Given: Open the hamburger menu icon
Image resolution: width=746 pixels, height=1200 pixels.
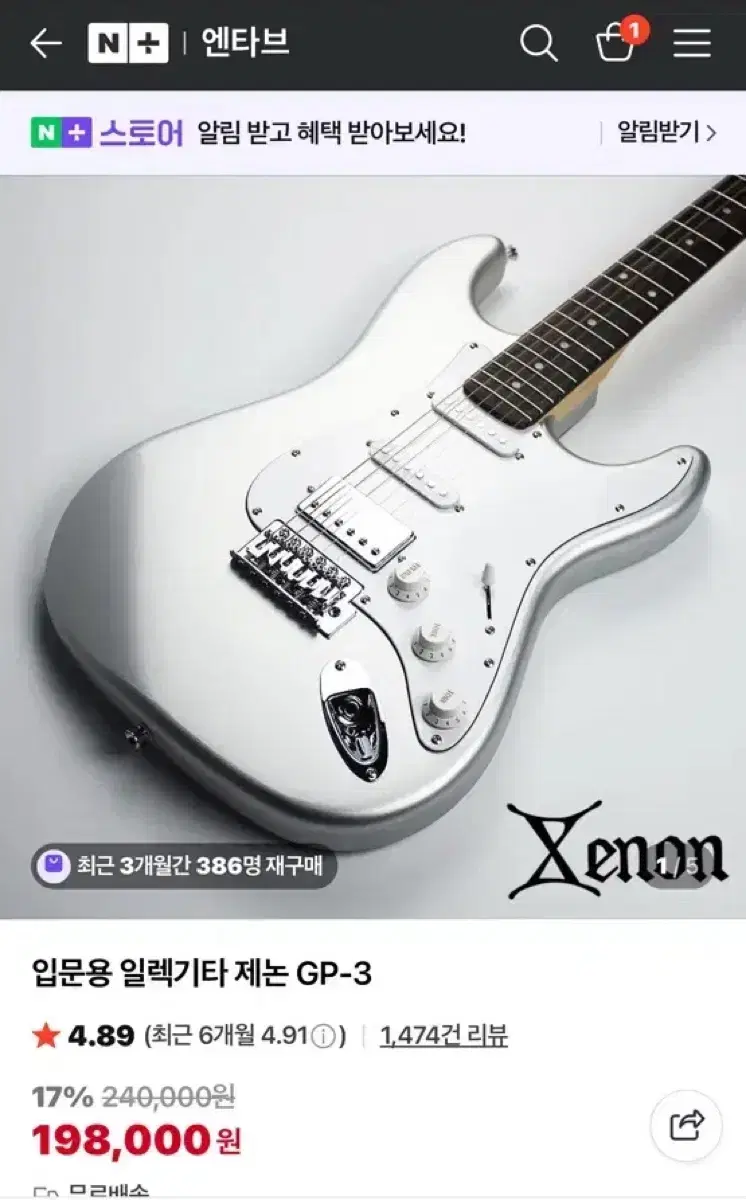Looking at the screenshot, I should 693,44.
